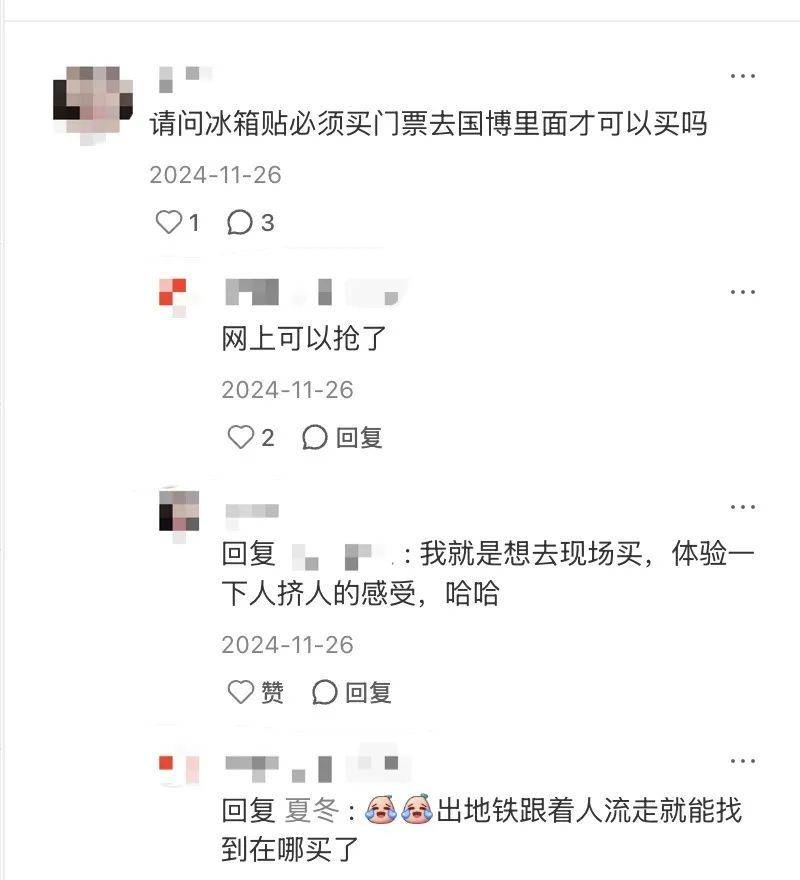800x880 pixels.
Task: Open overflow menu for the 冰箱贴 question comment
Action: click(742, 76)
